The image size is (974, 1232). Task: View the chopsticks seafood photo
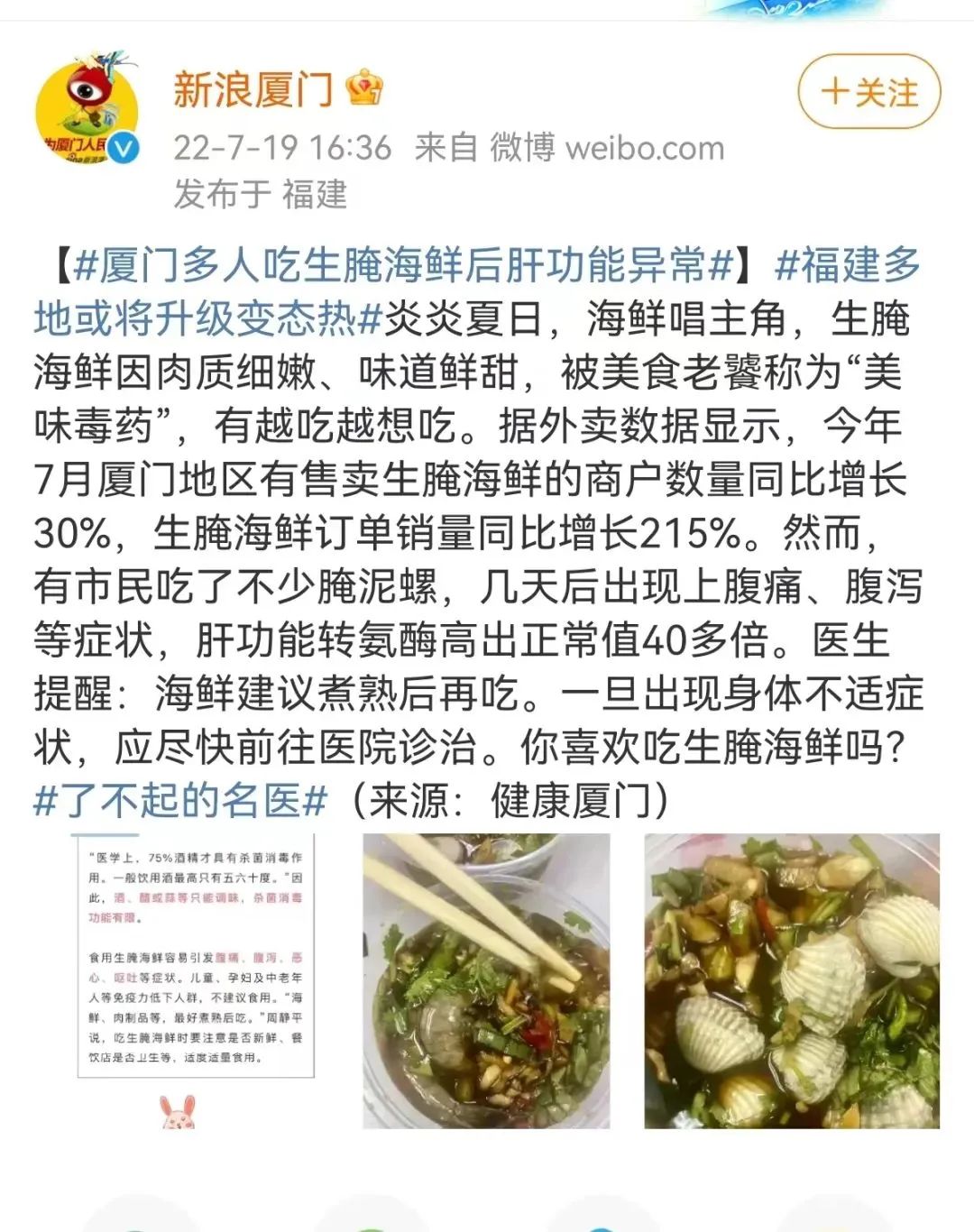pyautogui.click(x=486, y=980)
